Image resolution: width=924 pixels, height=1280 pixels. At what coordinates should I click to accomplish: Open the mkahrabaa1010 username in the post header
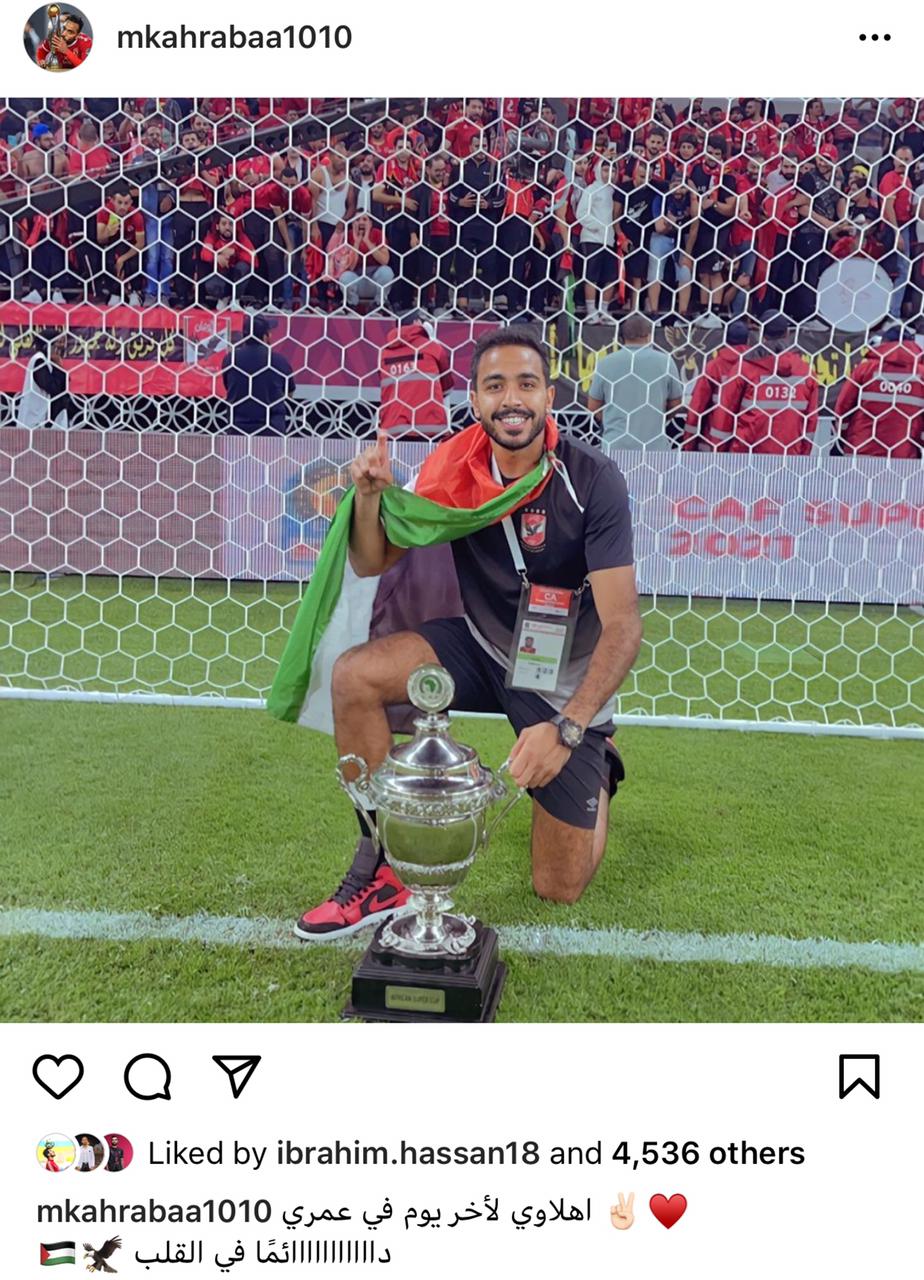pyautogui.click(x=234, y=38)
